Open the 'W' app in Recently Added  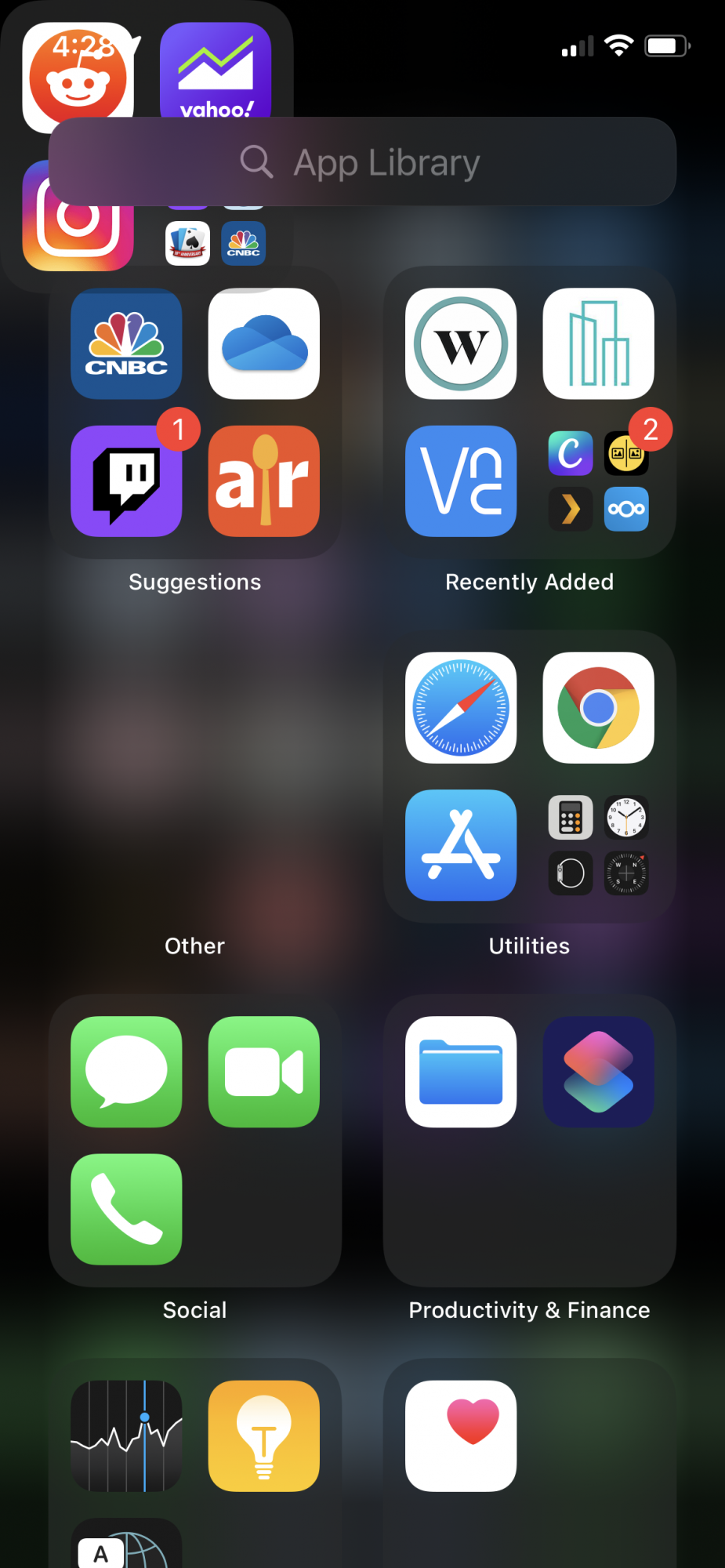point(461,344)
